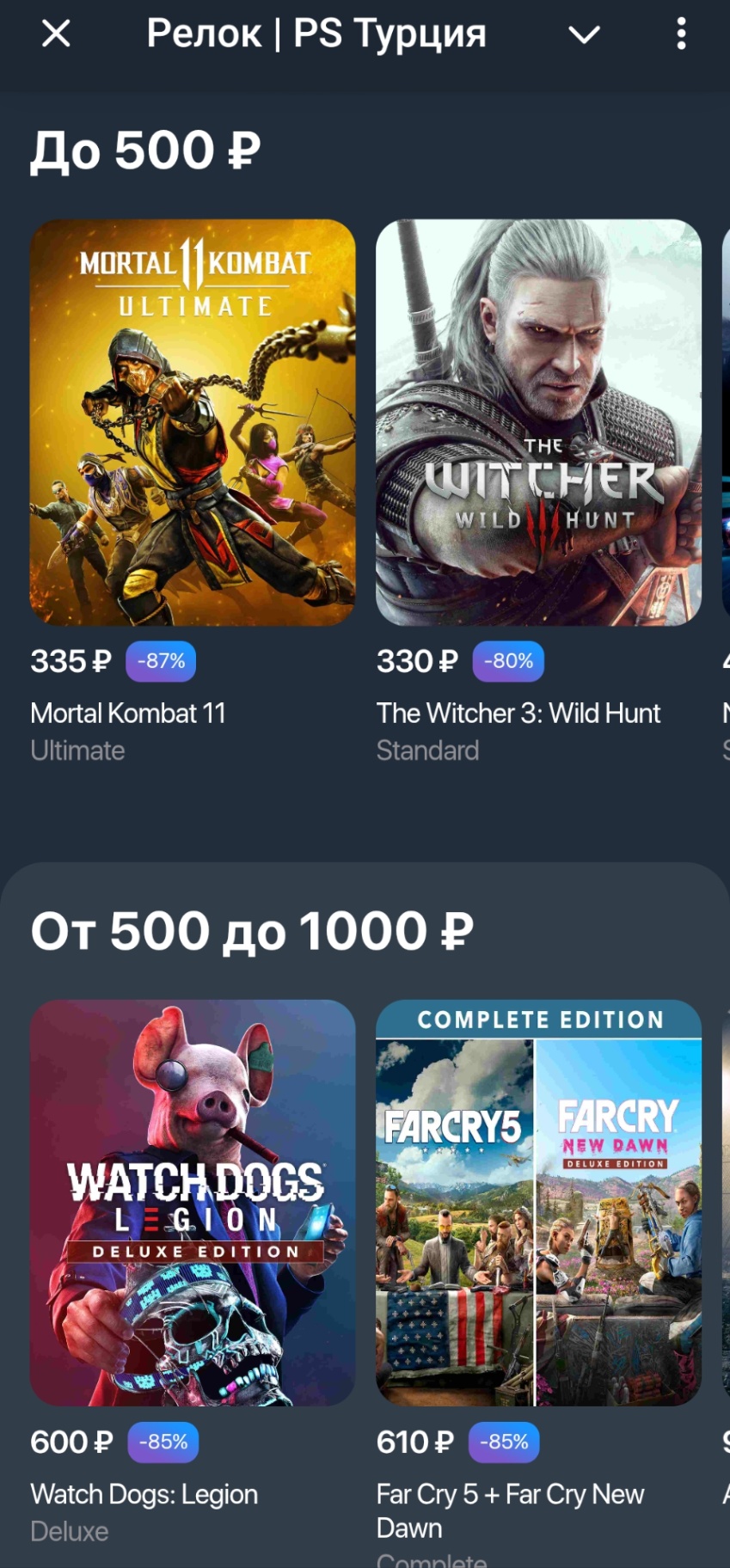View Watch Dogs: Legion Deluxe card

pos(193,1202)
